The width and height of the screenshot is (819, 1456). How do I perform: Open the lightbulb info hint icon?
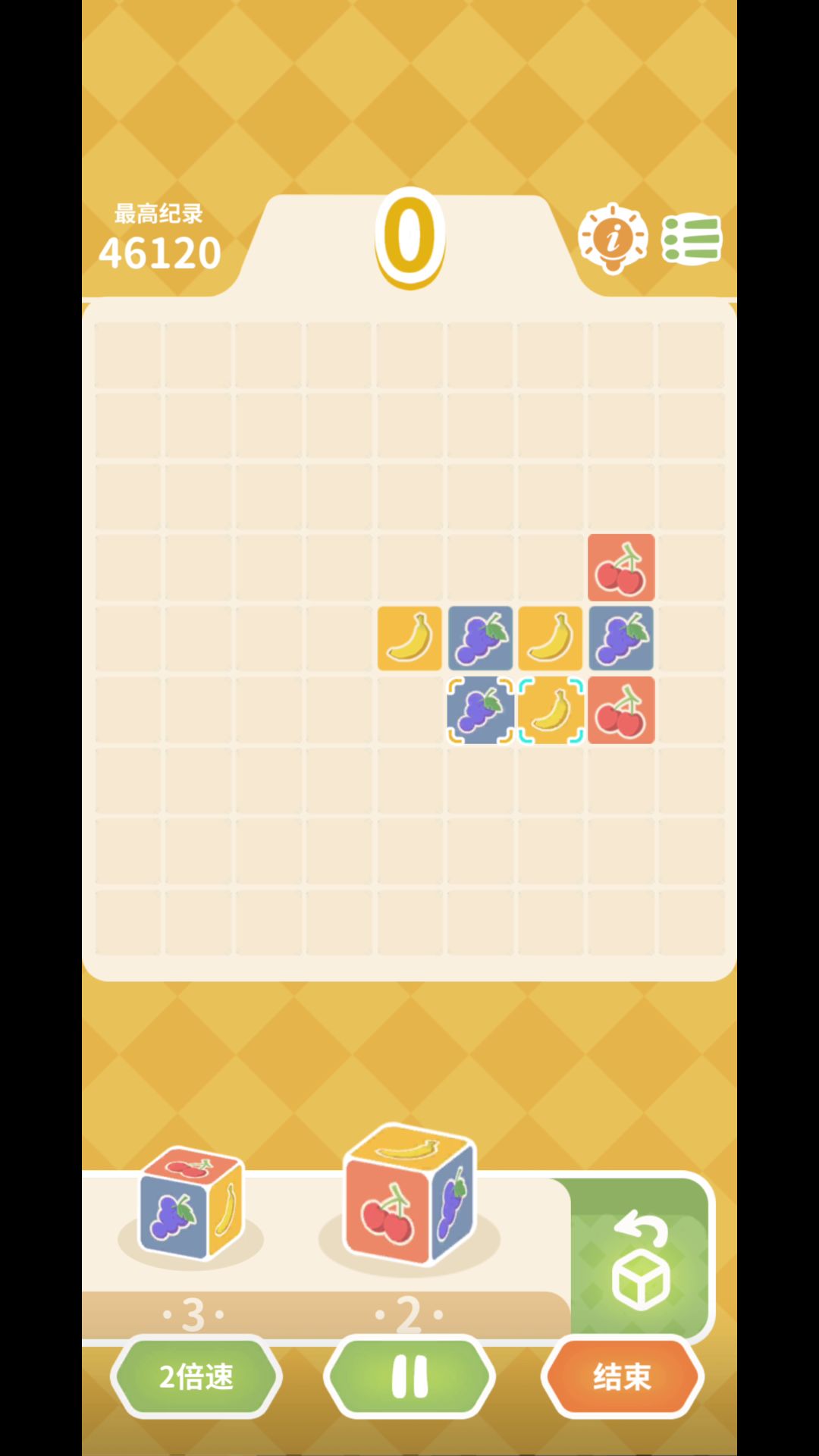pyautogui.click(x=613, y=238)
